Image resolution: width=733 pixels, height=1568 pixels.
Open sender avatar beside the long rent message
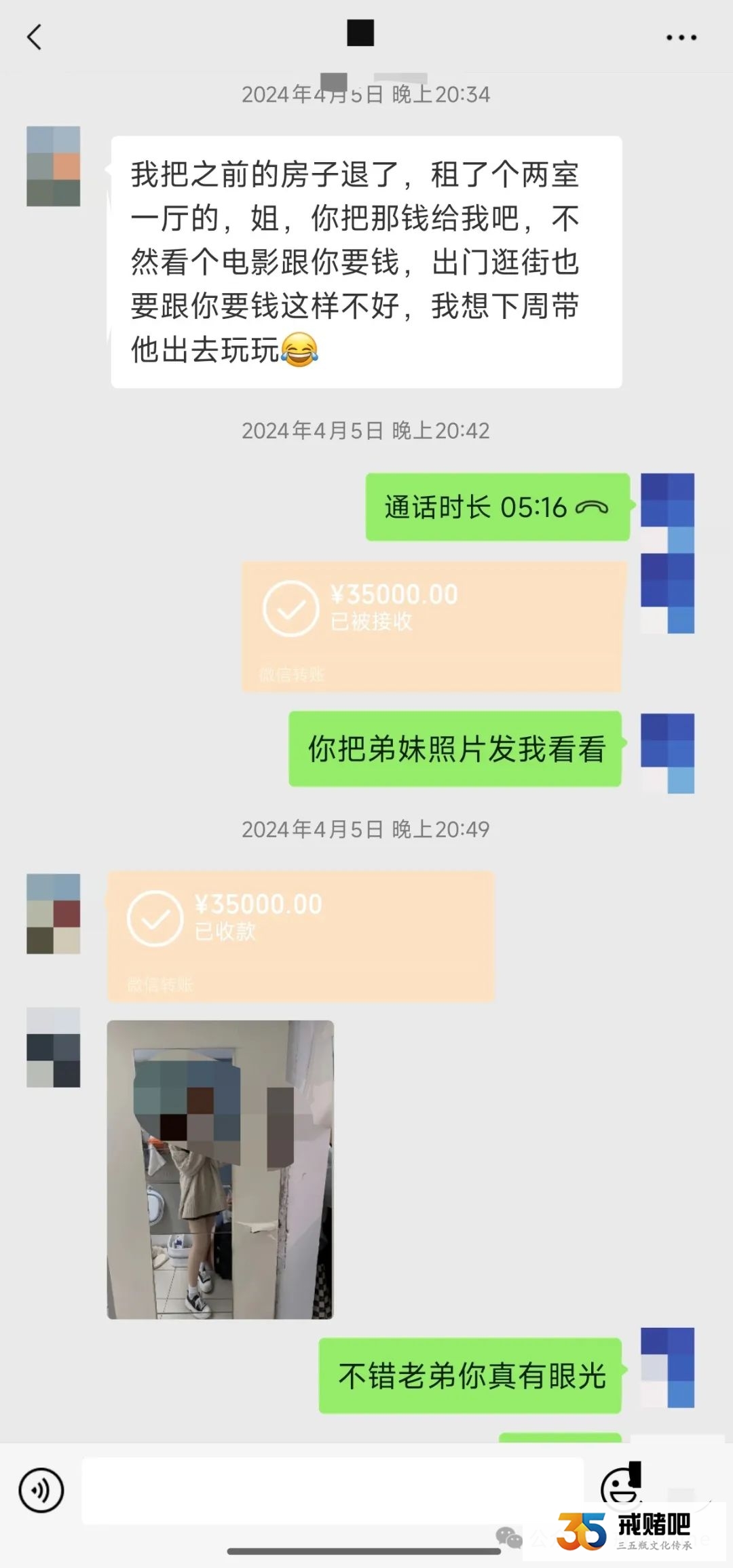[x=54, y=166]
